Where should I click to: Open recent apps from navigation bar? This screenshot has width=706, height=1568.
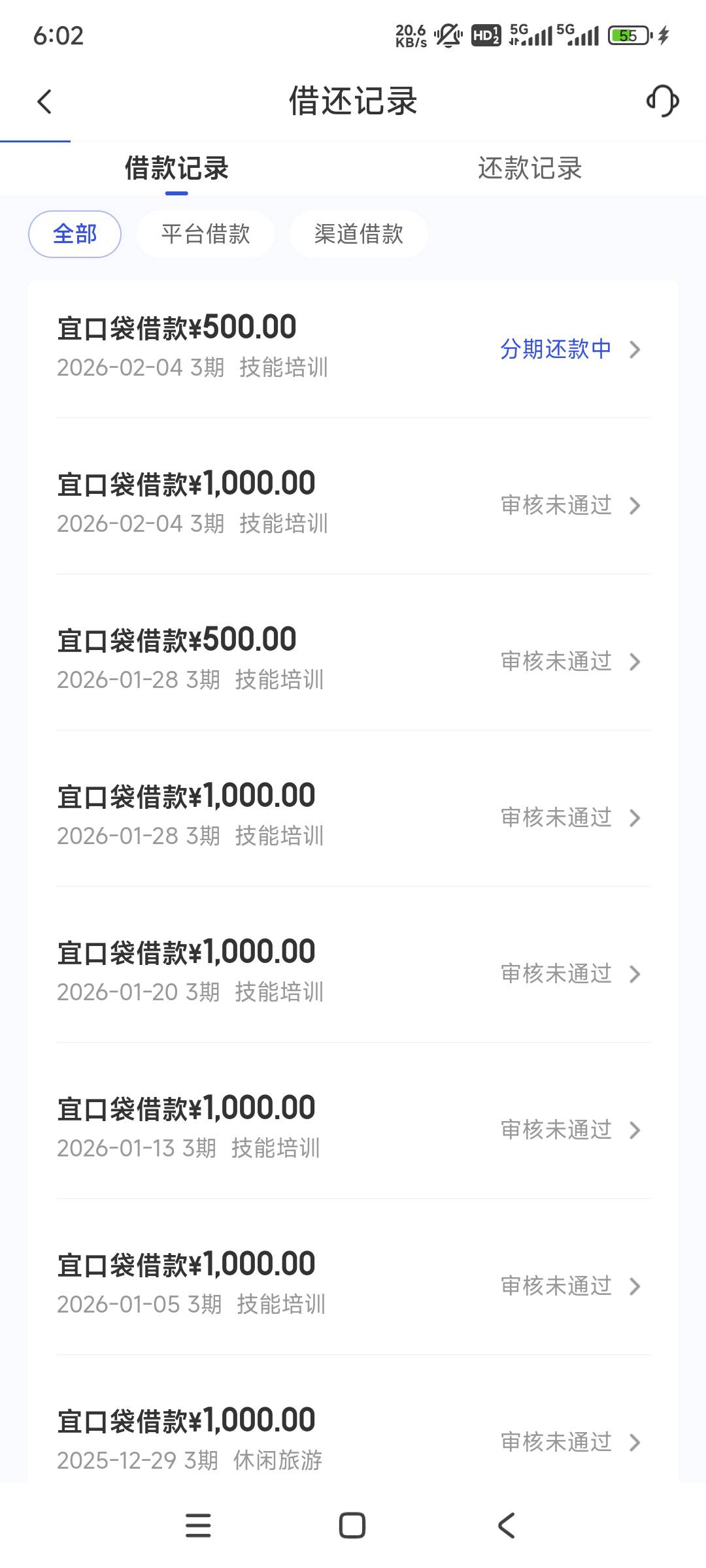(198, 1526)
